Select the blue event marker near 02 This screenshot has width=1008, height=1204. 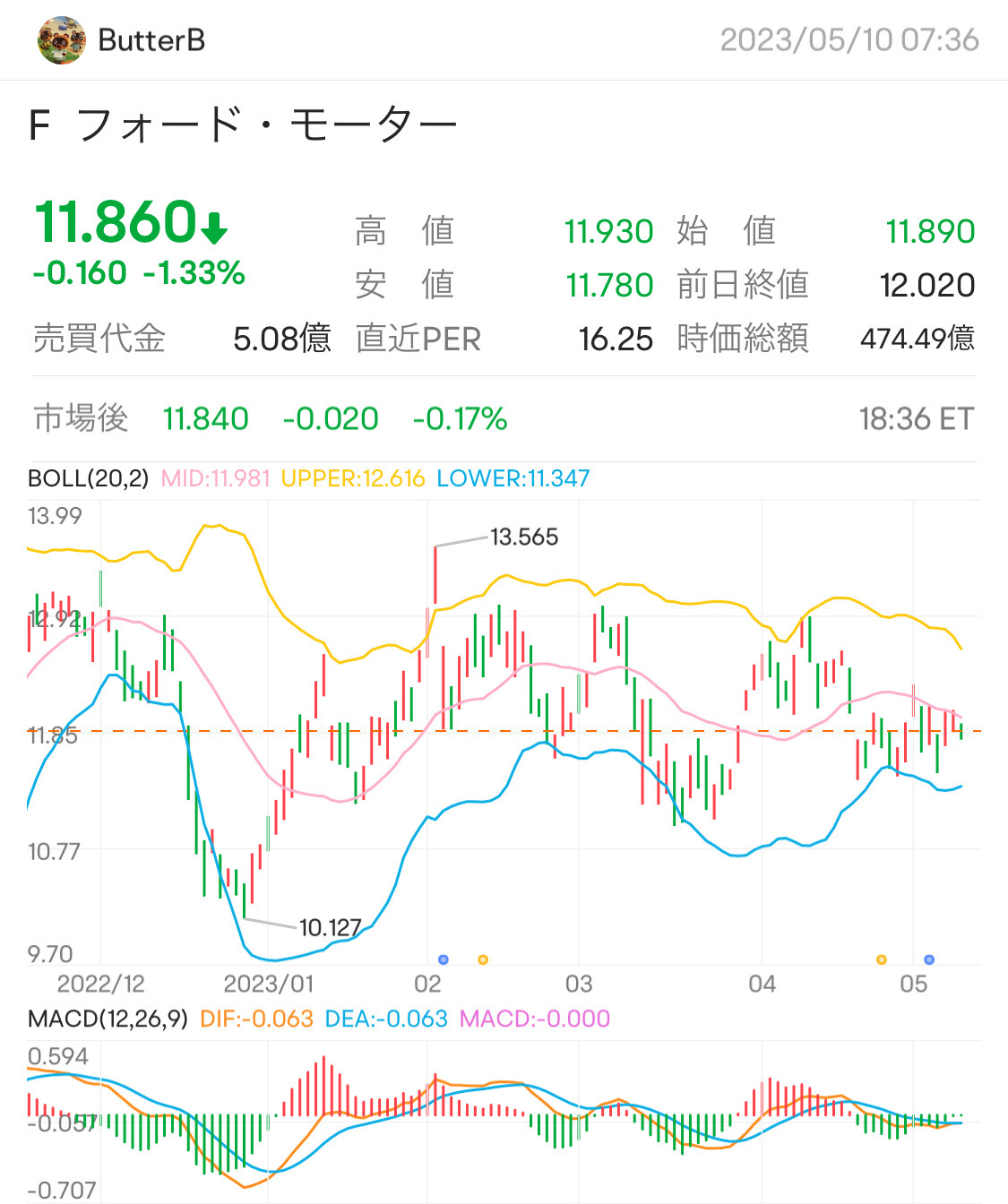coord(444,959)
